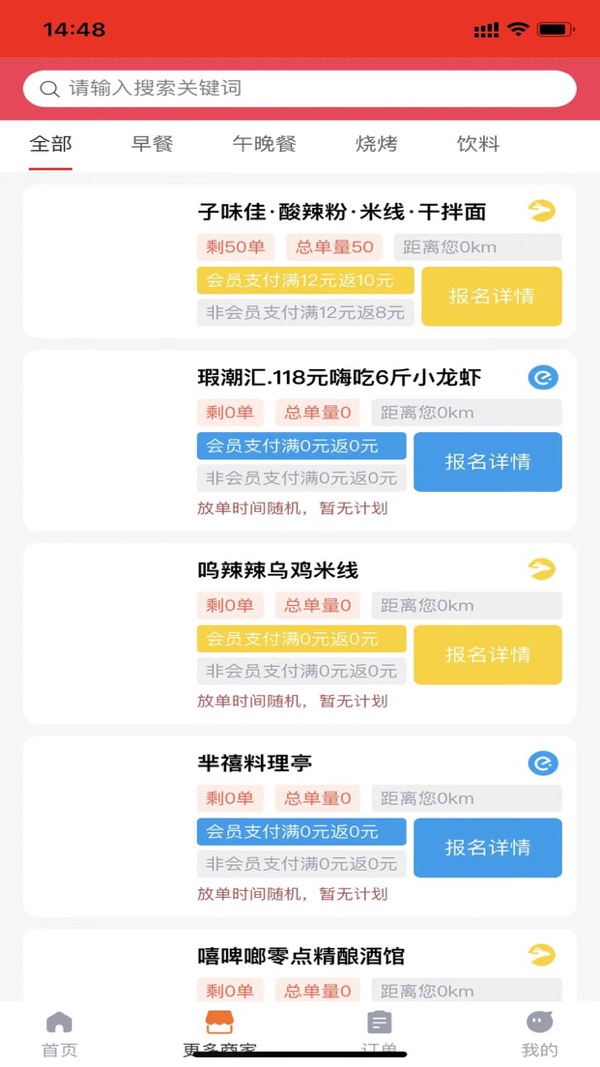Switch to the 早餐 category tab

click(153, 144)
